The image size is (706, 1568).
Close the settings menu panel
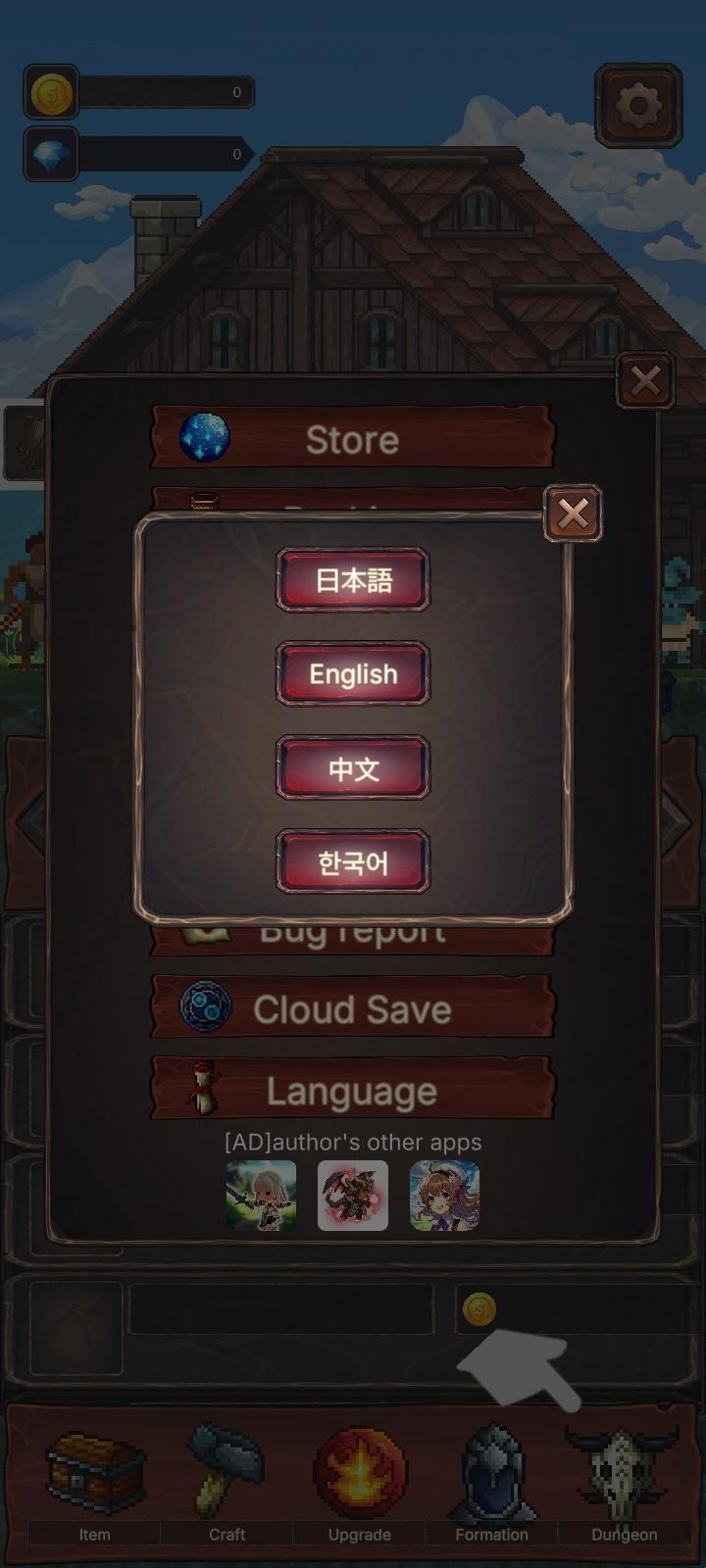(645, 380)
